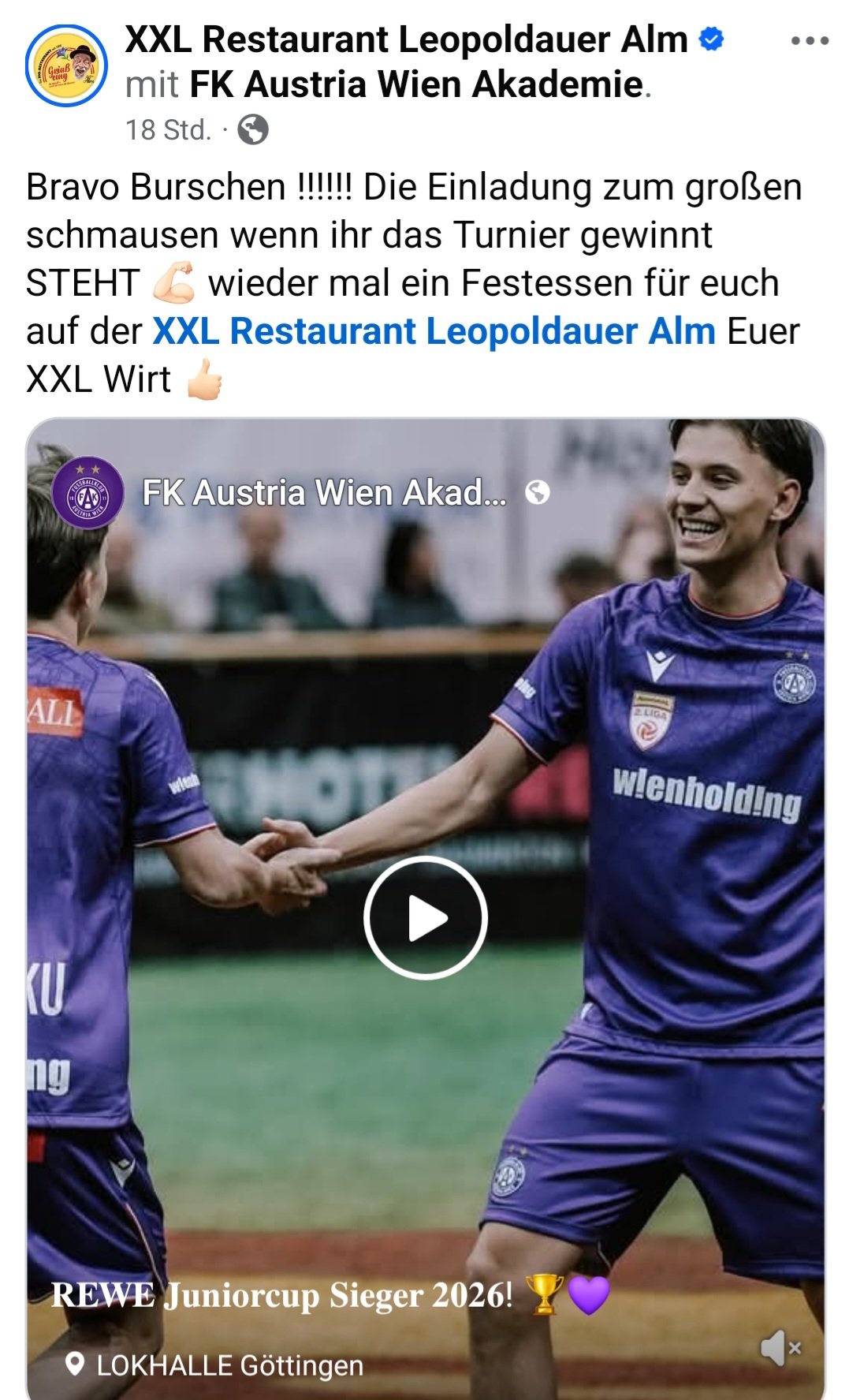Image resolution: width=849 pixels, height=1400 pixels.
Task: Unmute the video sound
Action: click(x=780, y=1348)
